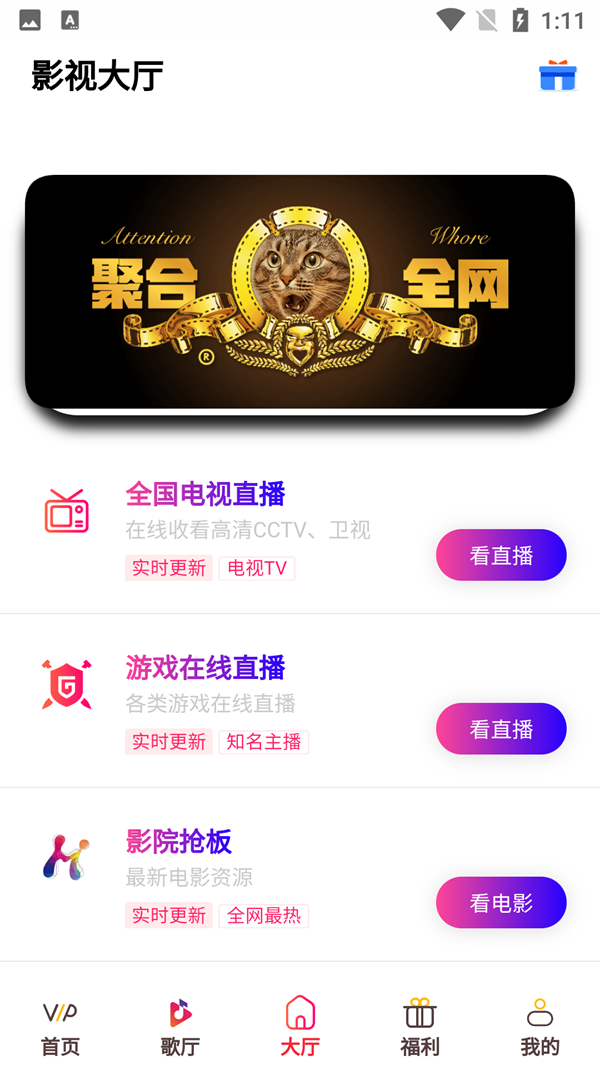Image resolution: width=600 pixels, height=1066 pixels.
Task: Switch to the 首页 tab
Action: [x=60, y=1027]
